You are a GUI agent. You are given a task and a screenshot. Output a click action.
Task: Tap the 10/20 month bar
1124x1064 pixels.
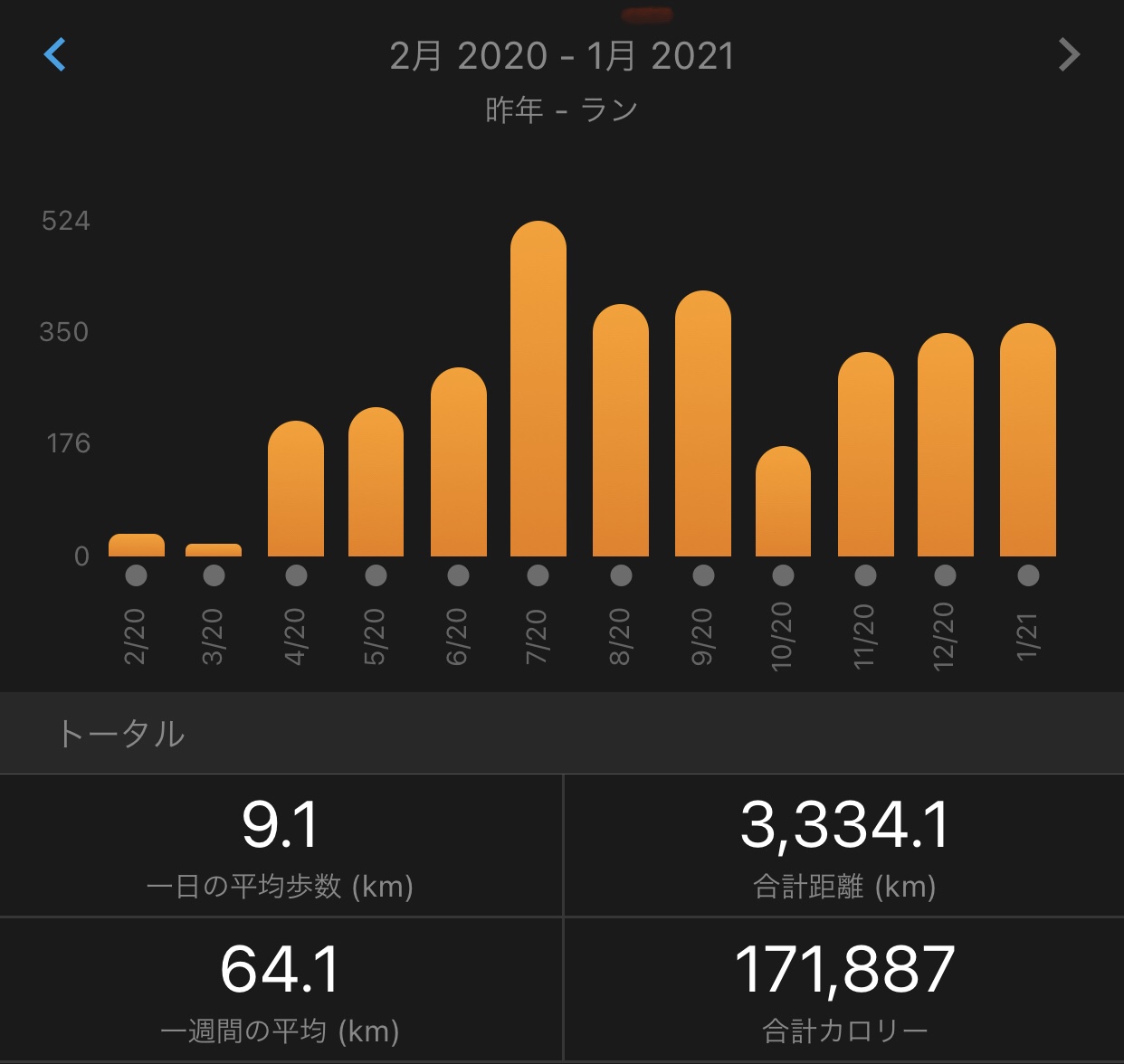click(x=783, y=502)
